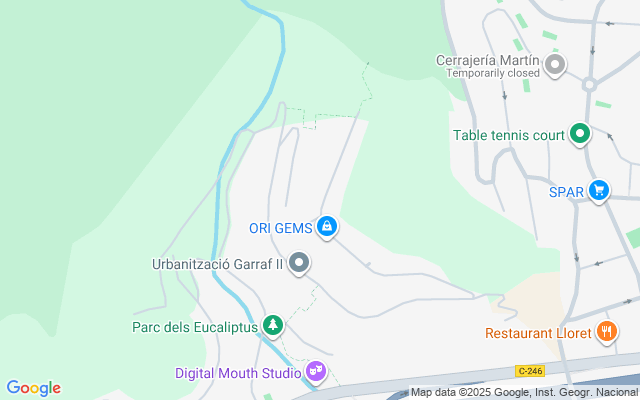This screenshot has height=400, width=640.
Task: Open the Parc dels Eucaliptus park pin
Action: coord(271,325)
